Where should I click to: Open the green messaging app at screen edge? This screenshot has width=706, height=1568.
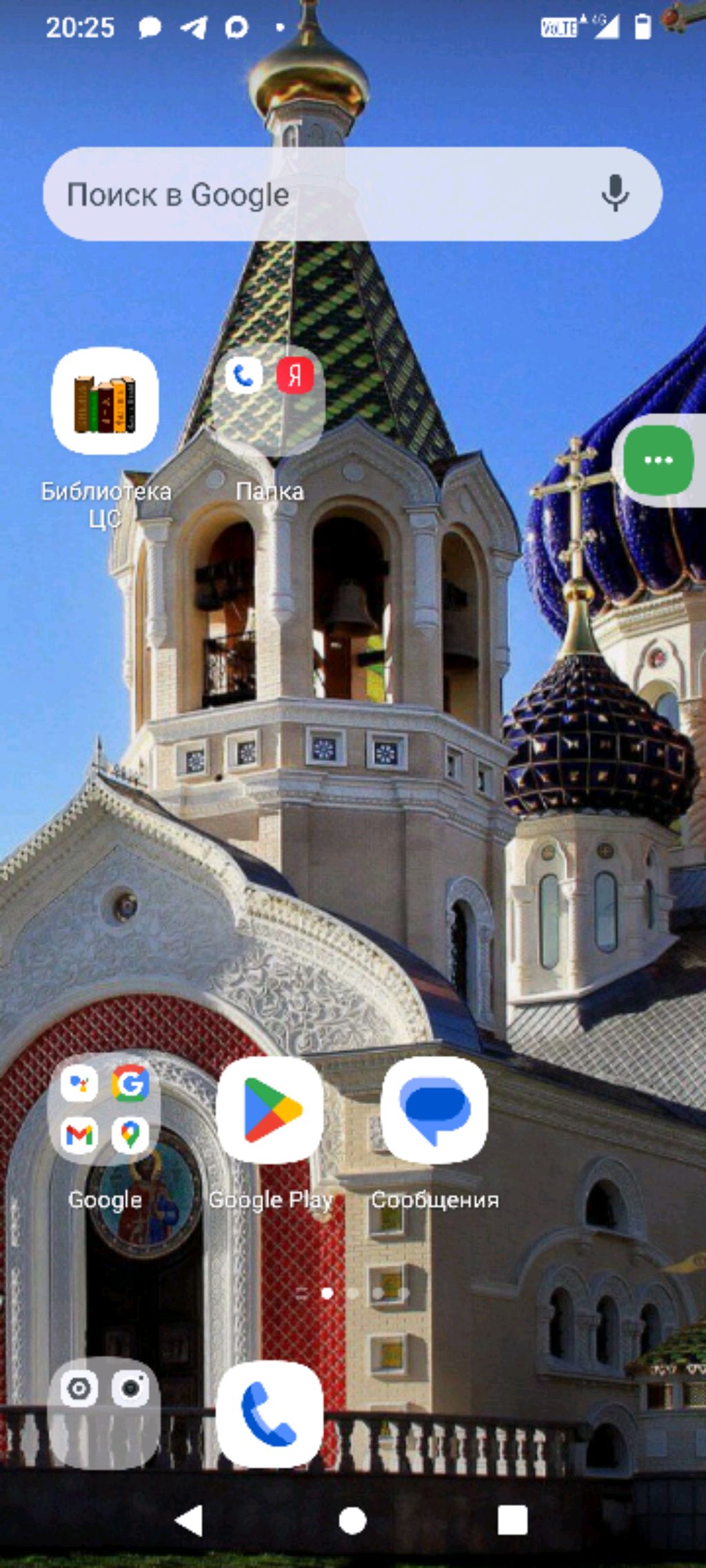point(658,460)
